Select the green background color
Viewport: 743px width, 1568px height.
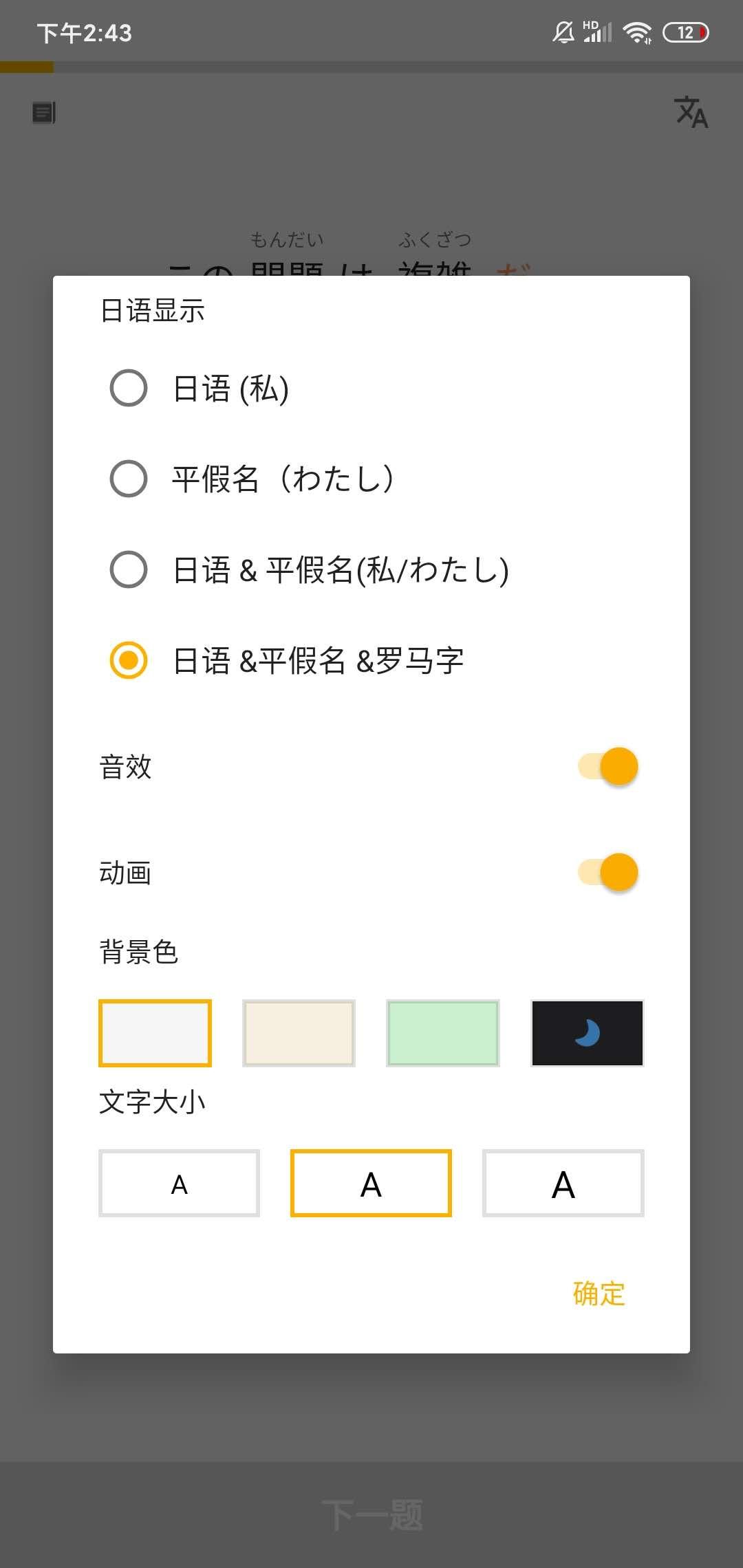click(x=442, y=1033)
